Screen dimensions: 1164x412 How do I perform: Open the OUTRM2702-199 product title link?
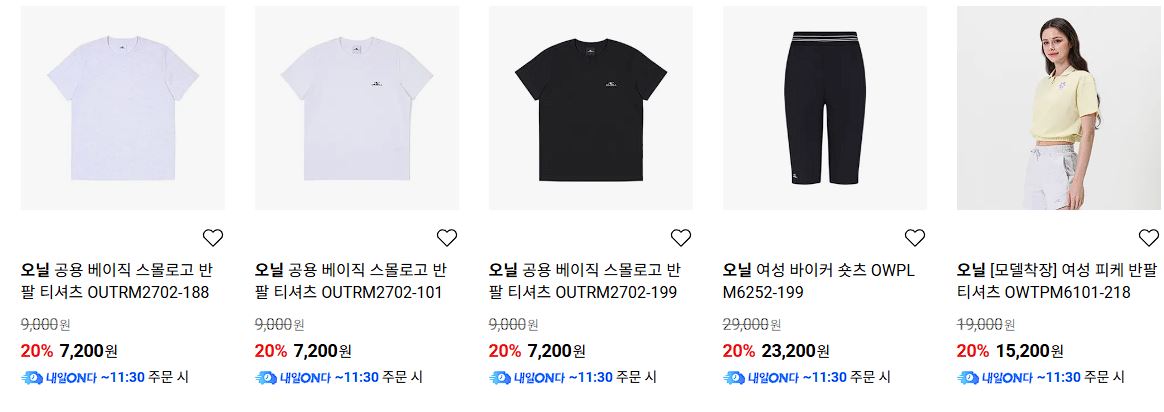(x=584, y=281)
